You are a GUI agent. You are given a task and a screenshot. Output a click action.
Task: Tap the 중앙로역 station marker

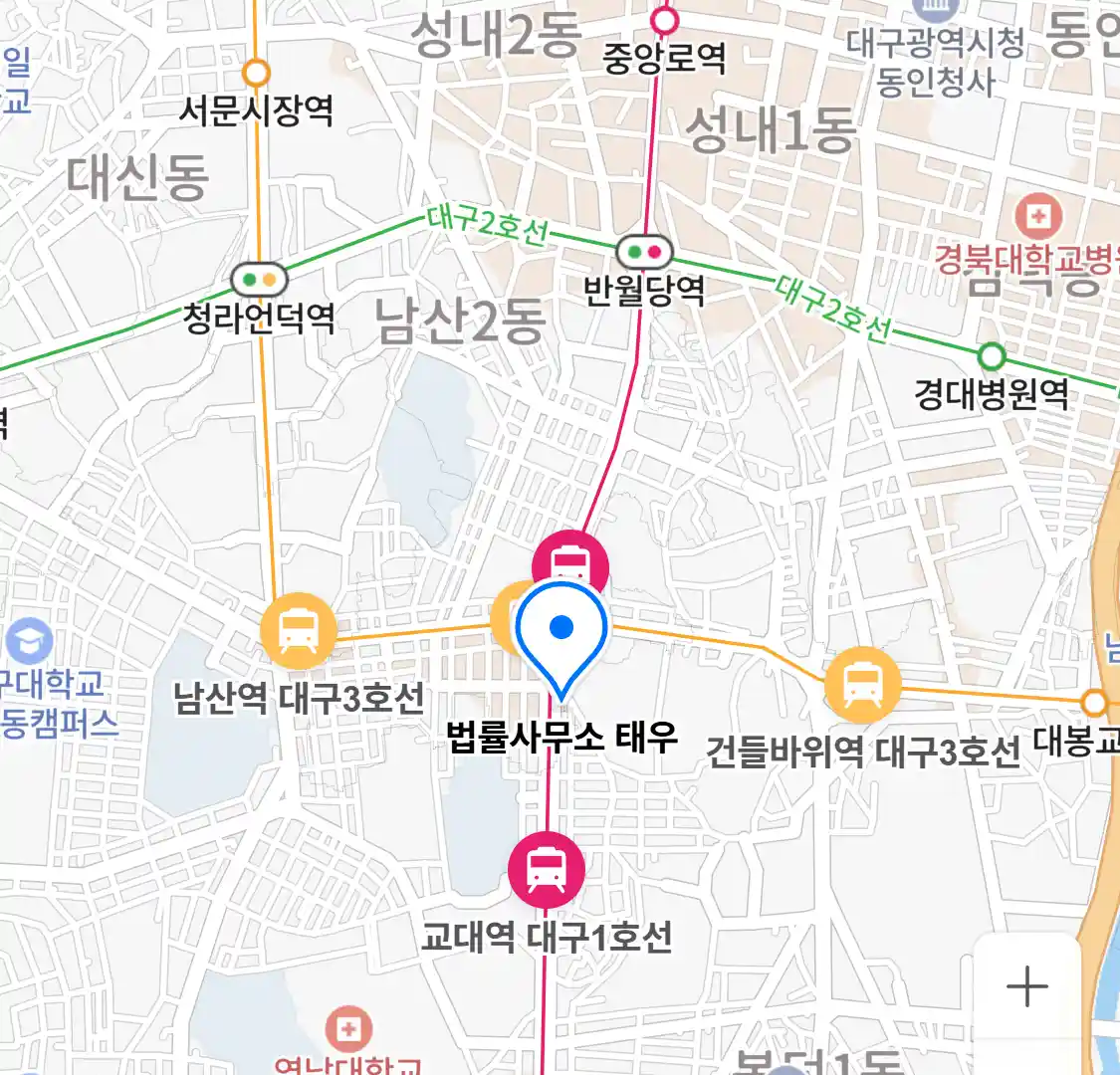(664, 21)
